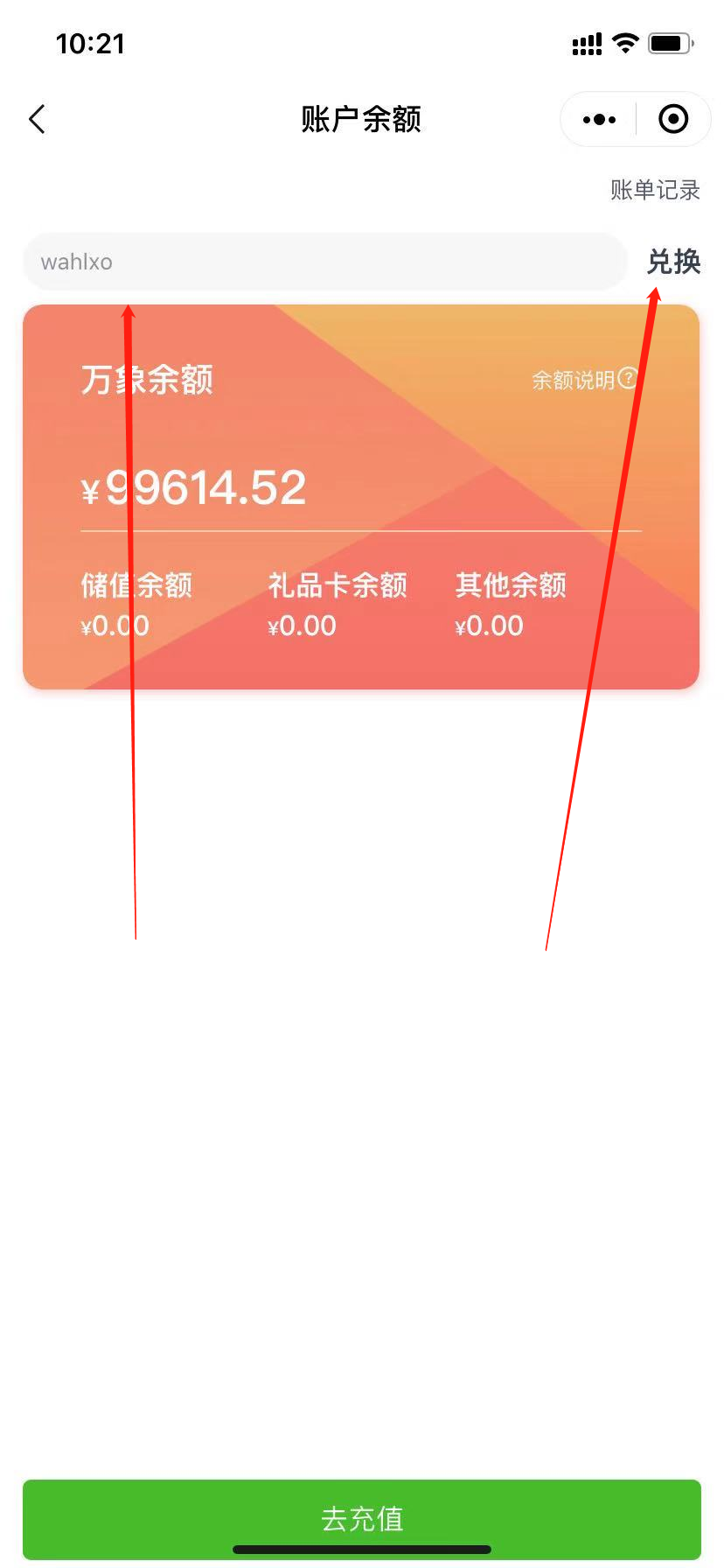This screenshot has height=1568, width=724.
Task: Open 账单记录 bill history
Action: (655, 190)
